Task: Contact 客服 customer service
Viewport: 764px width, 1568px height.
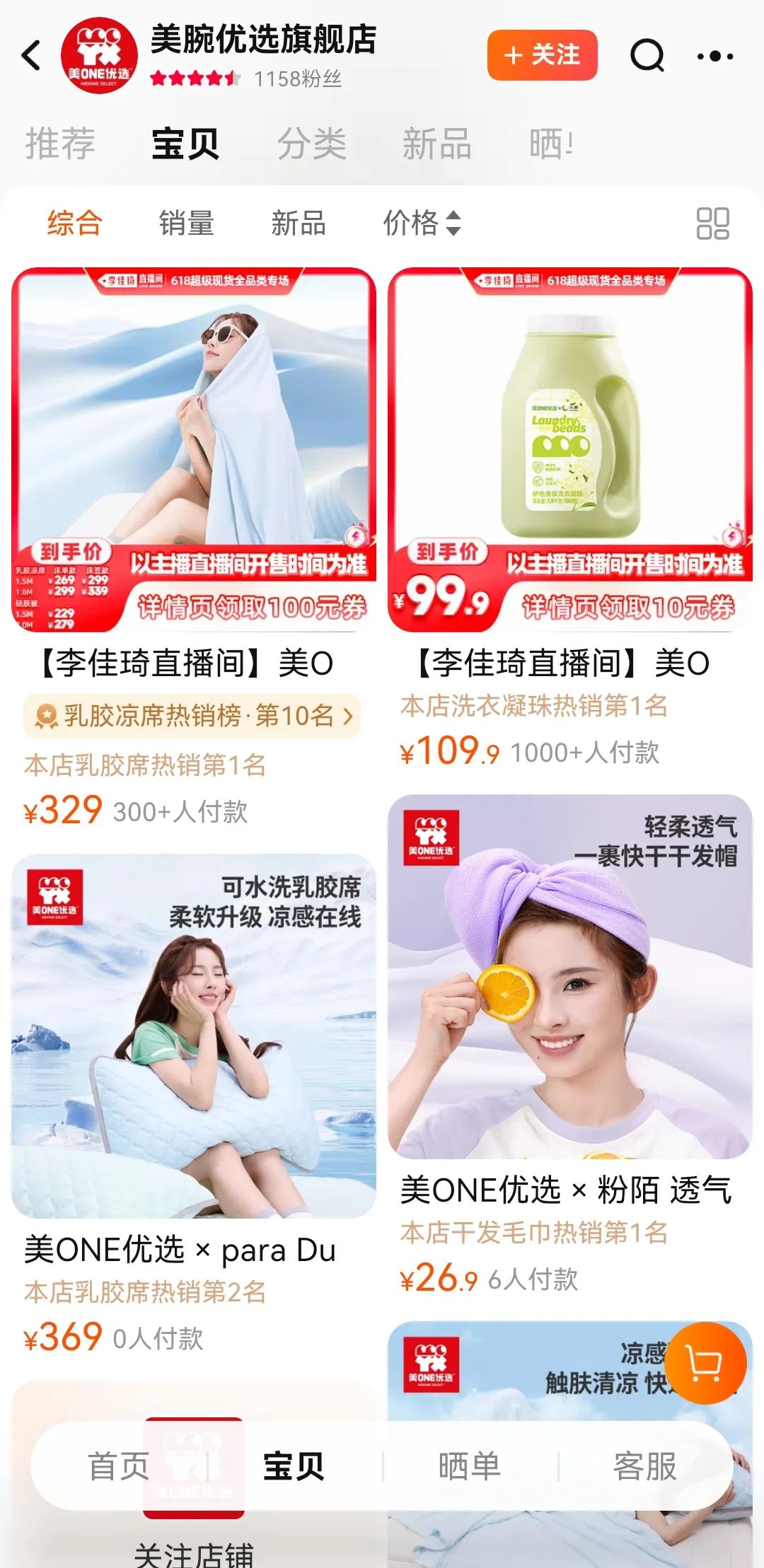Action: point(644,1466)
